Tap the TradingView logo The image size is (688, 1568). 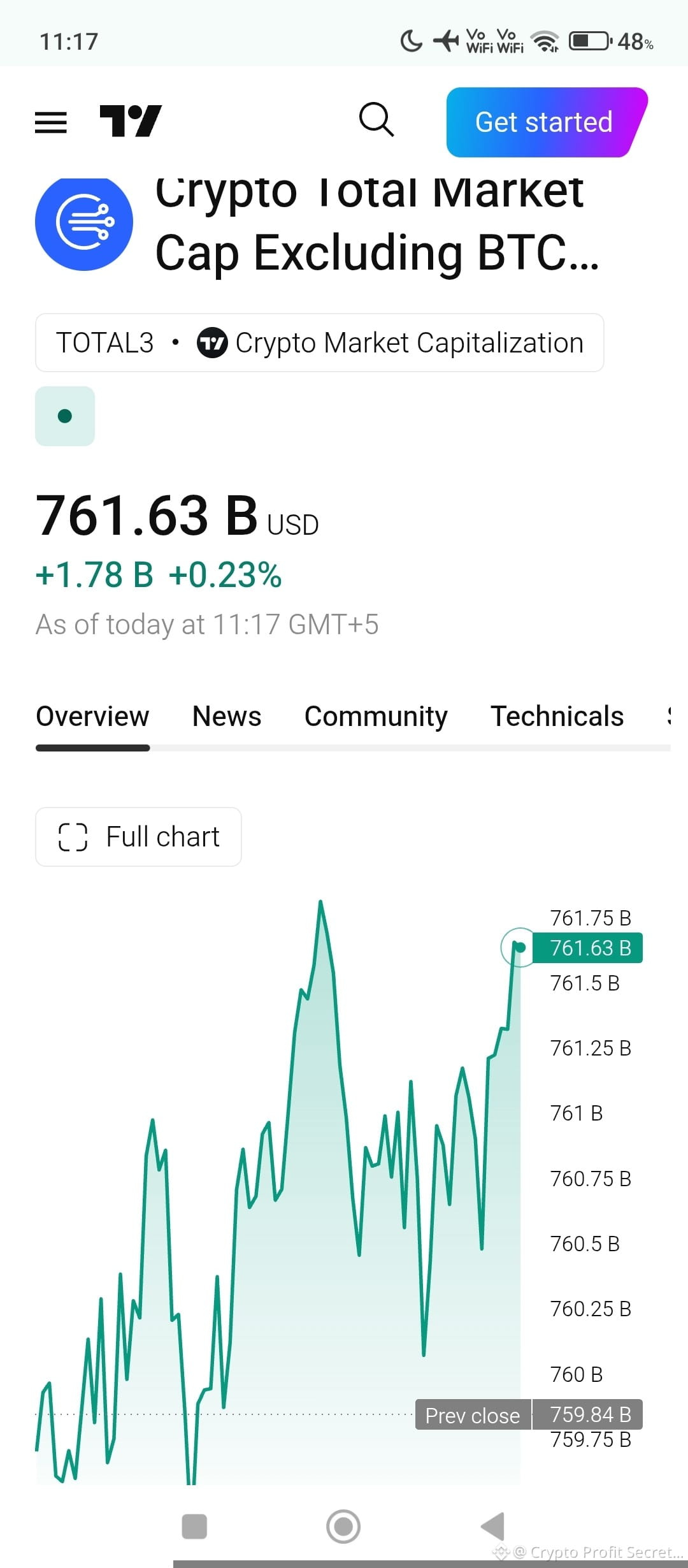[x=131, y=121]
